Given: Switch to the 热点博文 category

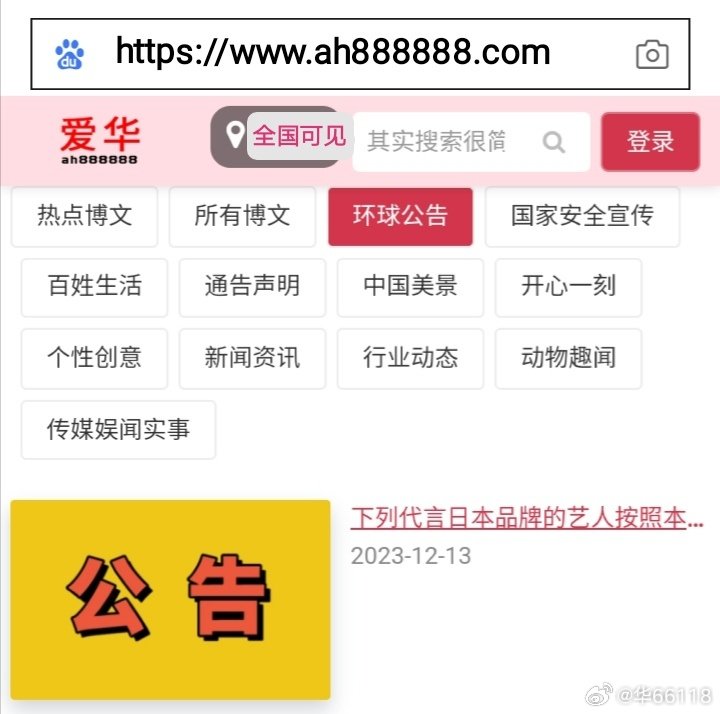Looking at the screenshot, I should point(84,216).
